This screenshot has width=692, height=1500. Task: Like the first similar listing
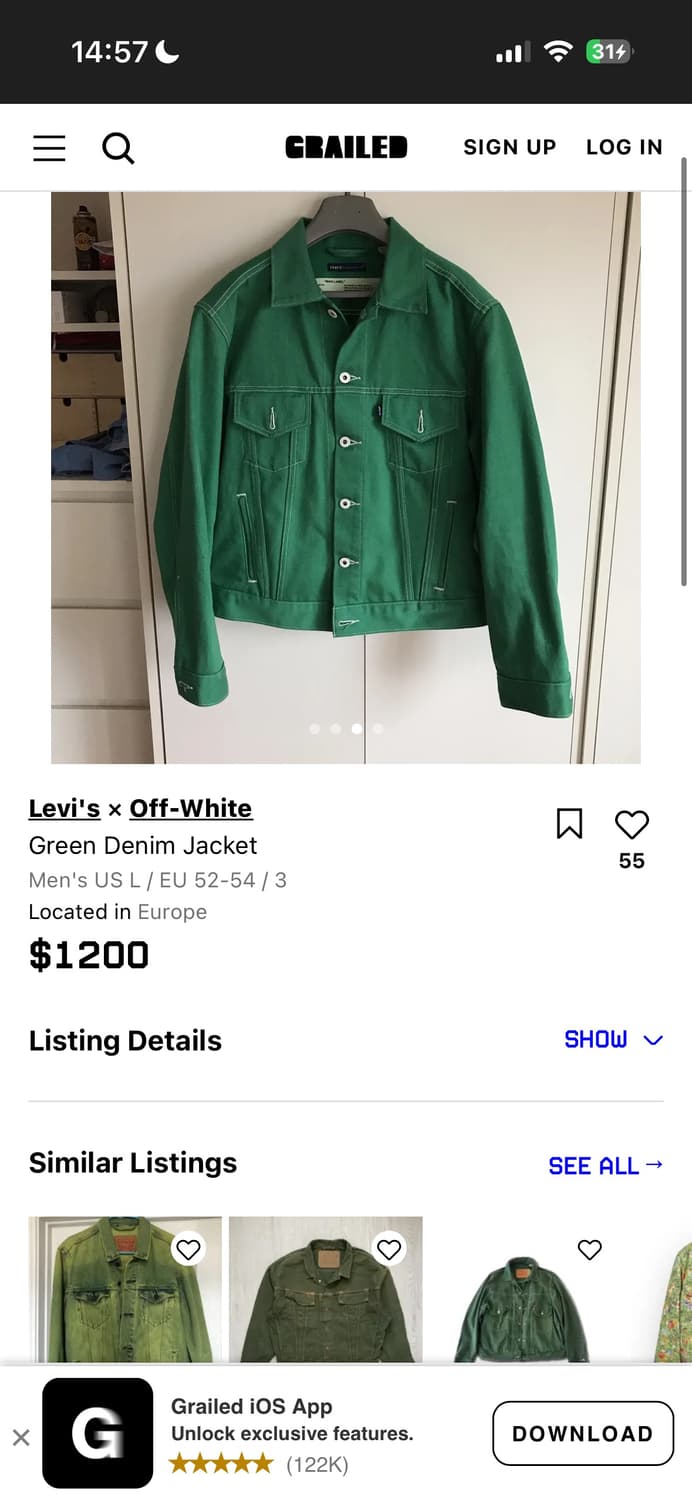point(188,1249)
